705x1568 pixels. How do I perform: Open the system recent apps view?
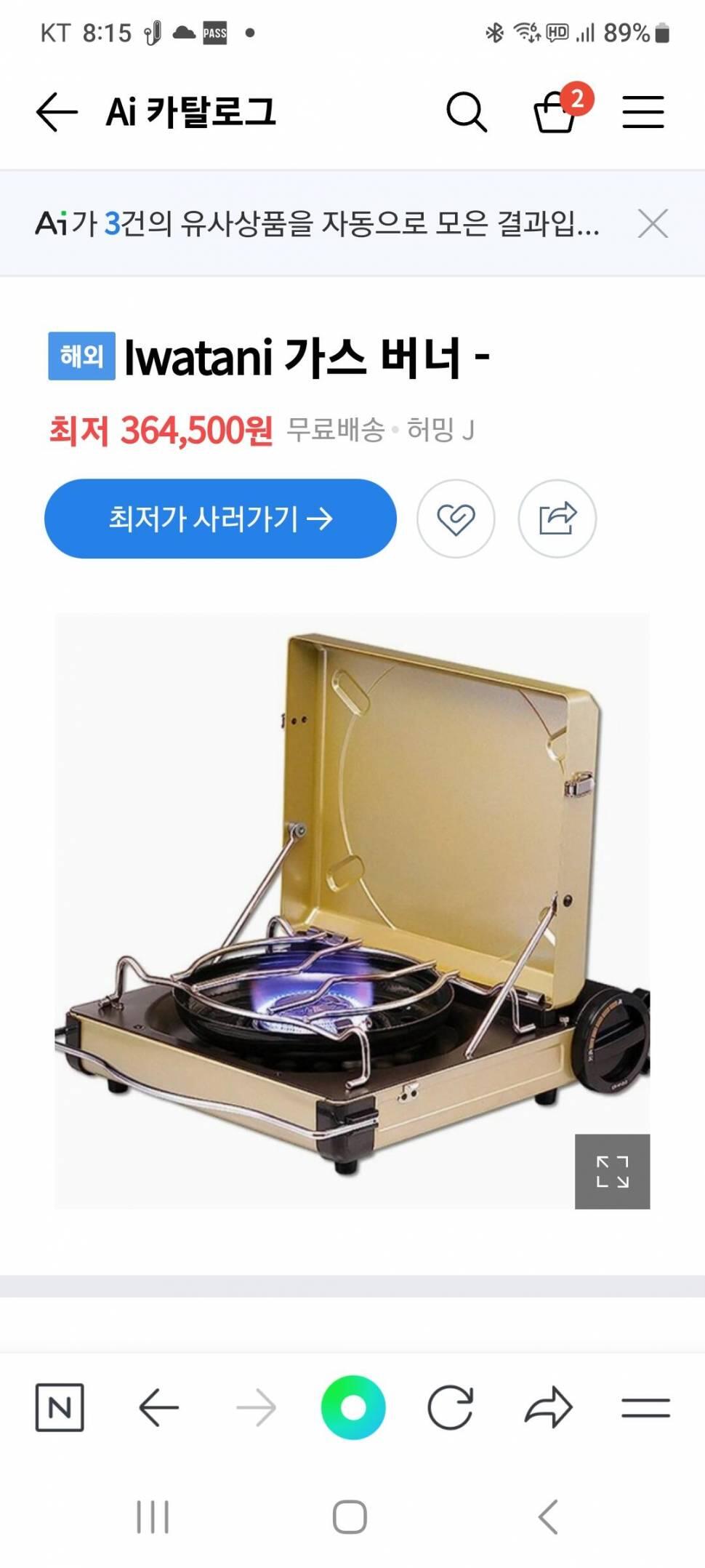[153, 1517]
